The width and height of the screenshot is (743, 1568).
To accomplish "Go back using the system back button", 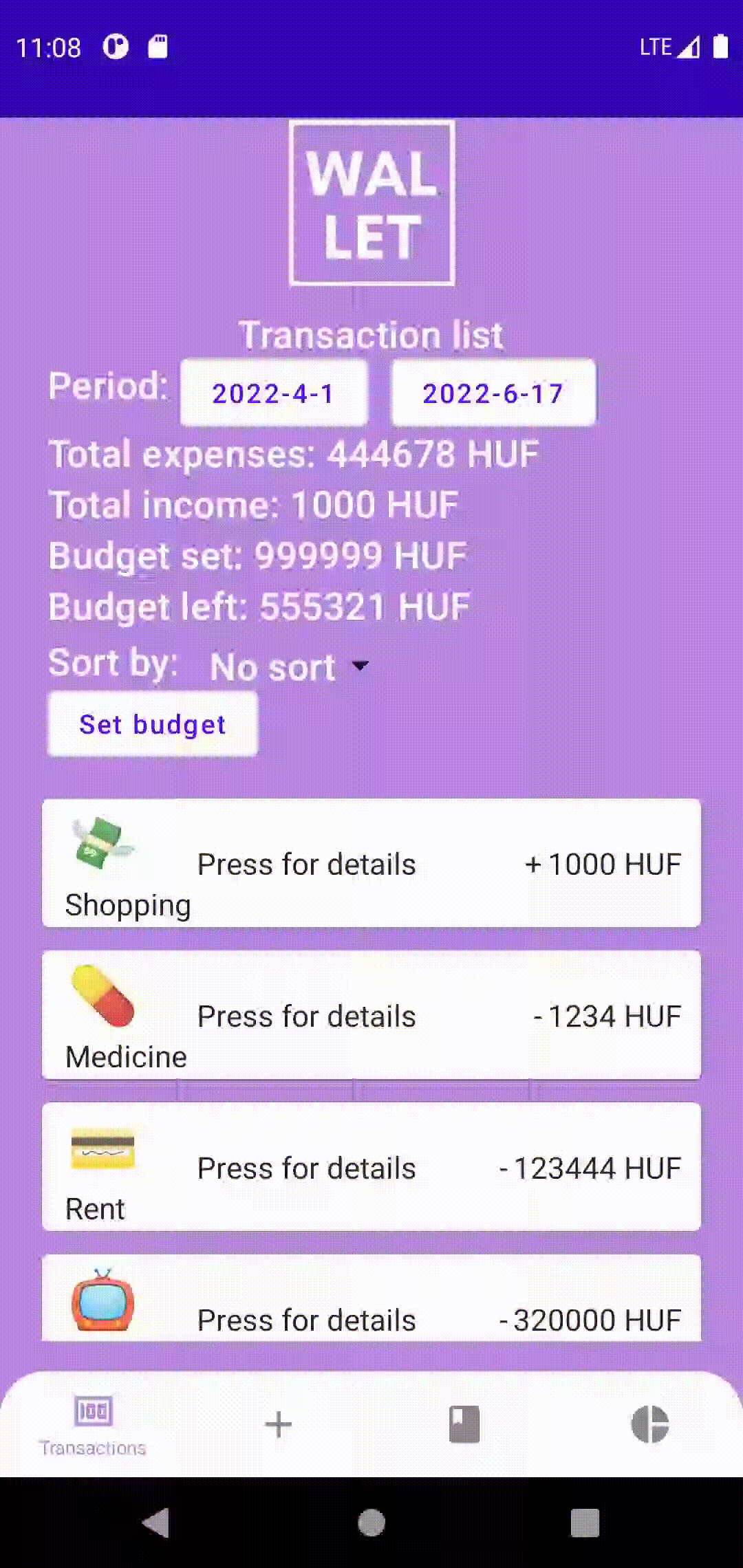I will (157, 1523).
